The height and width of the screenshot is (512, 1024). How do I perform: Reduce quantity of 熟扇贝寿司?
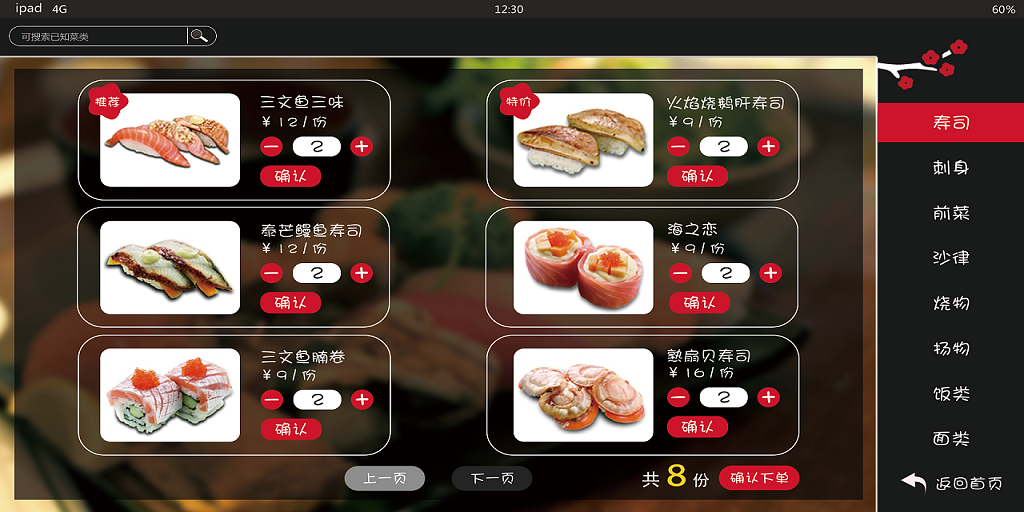coord(679,397)
